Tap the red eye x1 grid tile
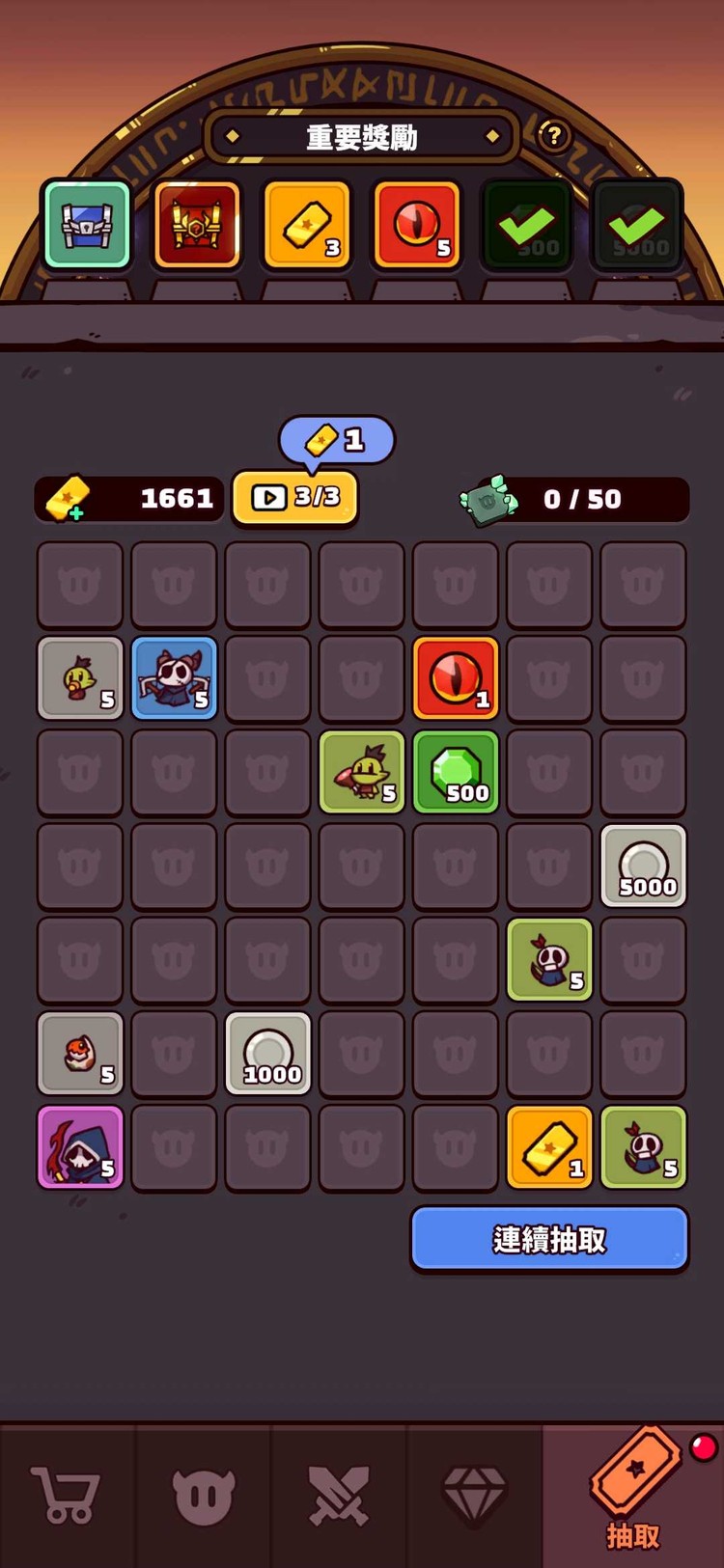Screen dimensions: 724x1568 [x=456, y=677]
